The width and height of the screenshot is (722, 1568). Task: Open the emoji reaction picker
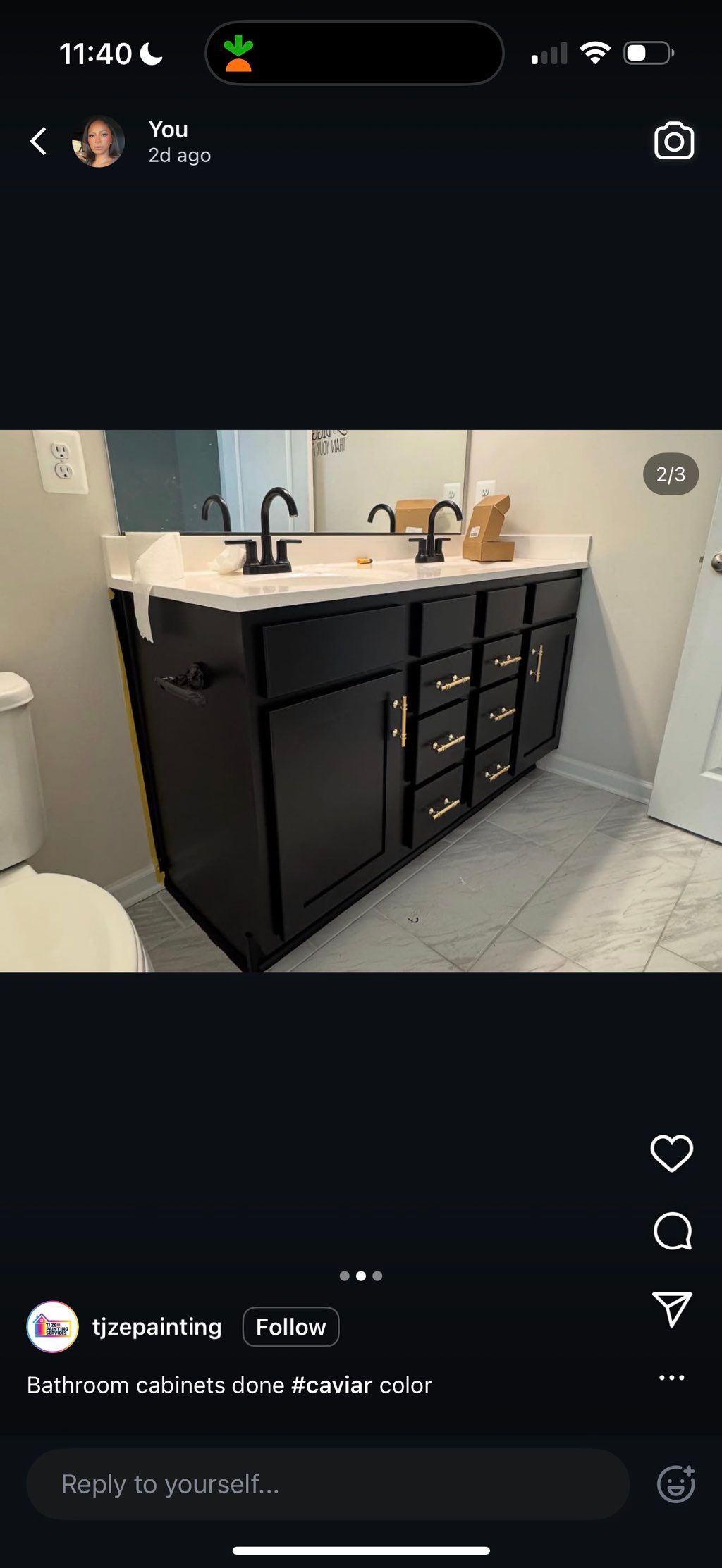pyautogui.click(x=675, y=1483)
